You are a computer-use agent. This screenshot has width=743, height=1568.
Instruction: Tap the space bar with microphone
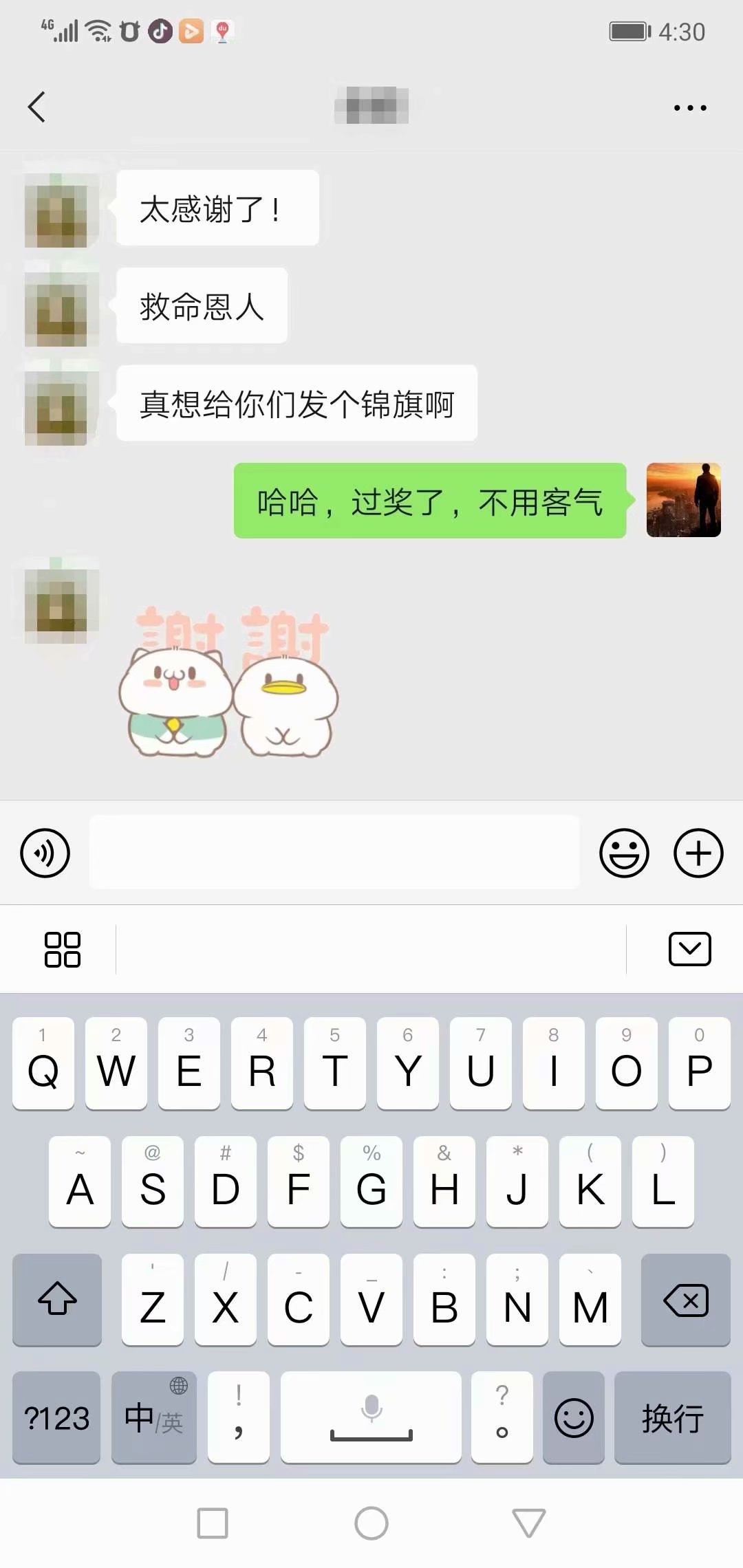(x=371, y=1418)
